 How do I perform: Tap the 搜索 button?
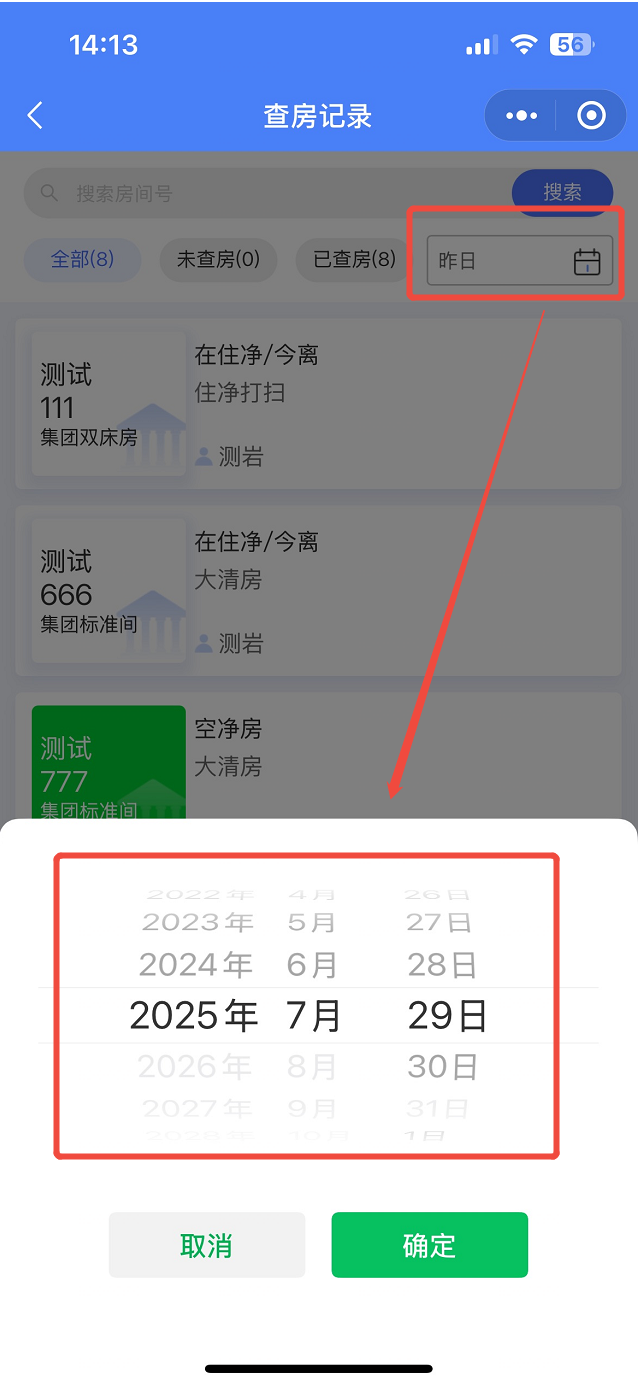click(562, 192)
